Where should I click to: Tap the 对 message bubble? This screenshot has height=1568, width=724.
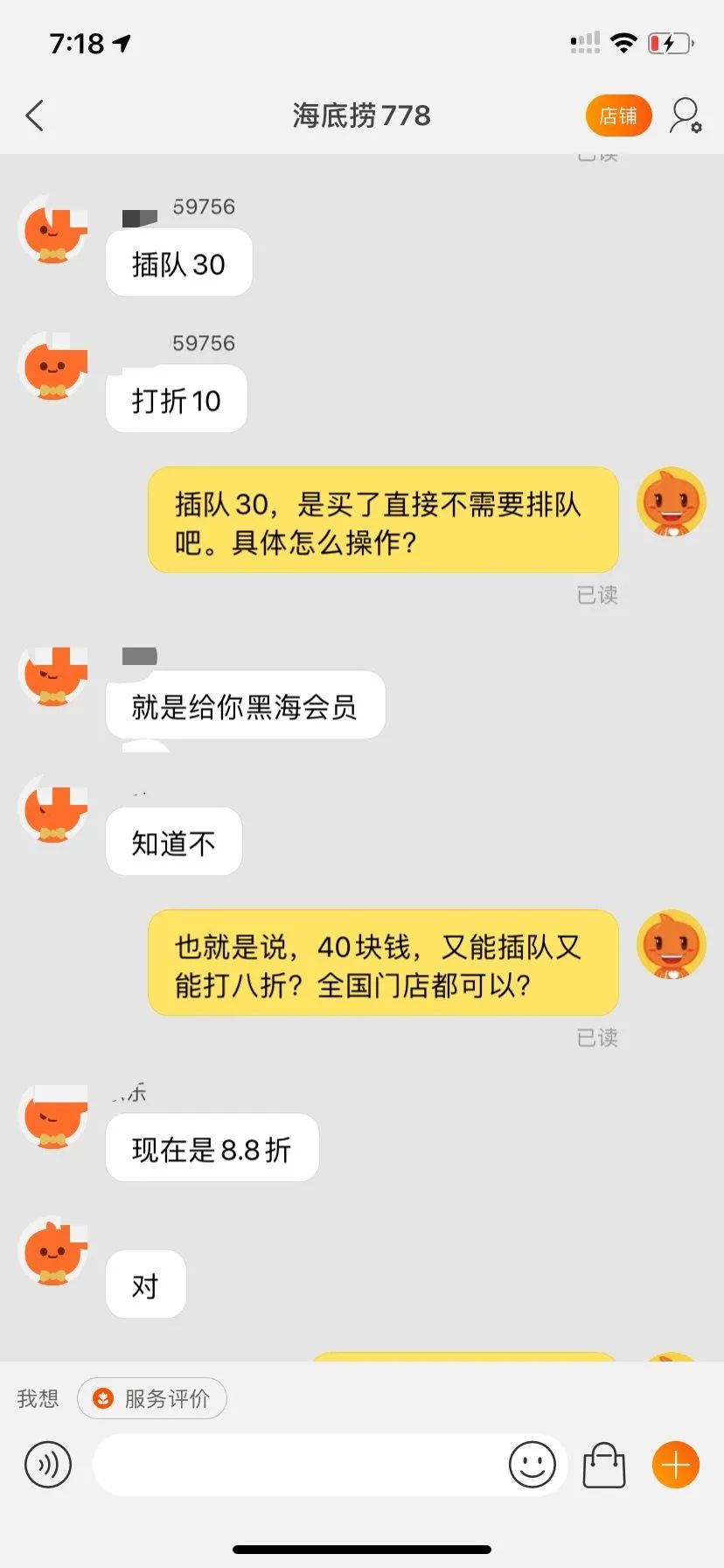click(x=145, y=1284)
